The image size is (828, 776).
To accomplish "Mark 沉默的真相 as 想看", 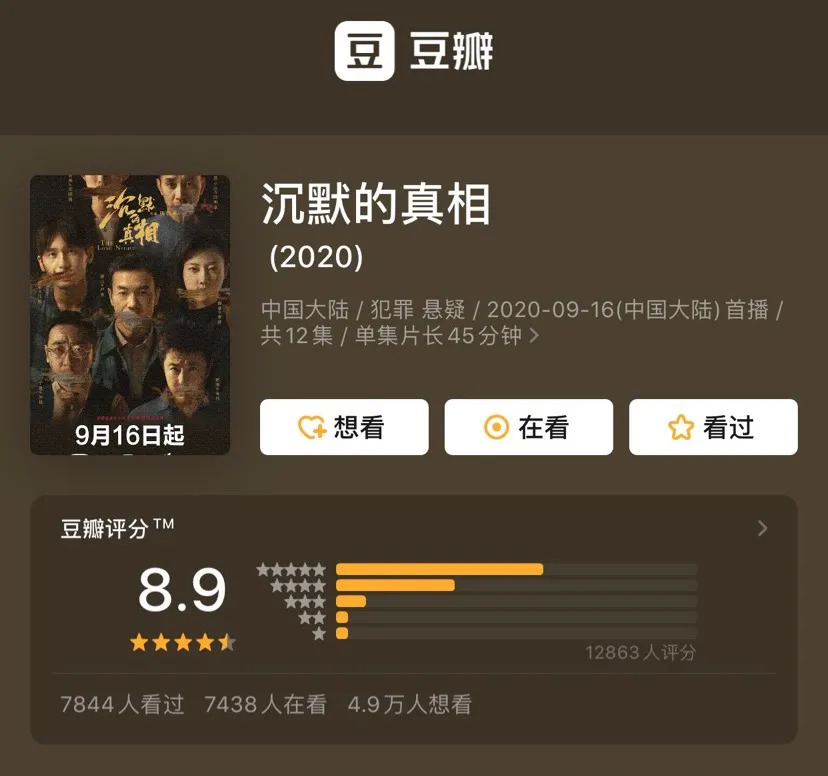I will 344,427.
